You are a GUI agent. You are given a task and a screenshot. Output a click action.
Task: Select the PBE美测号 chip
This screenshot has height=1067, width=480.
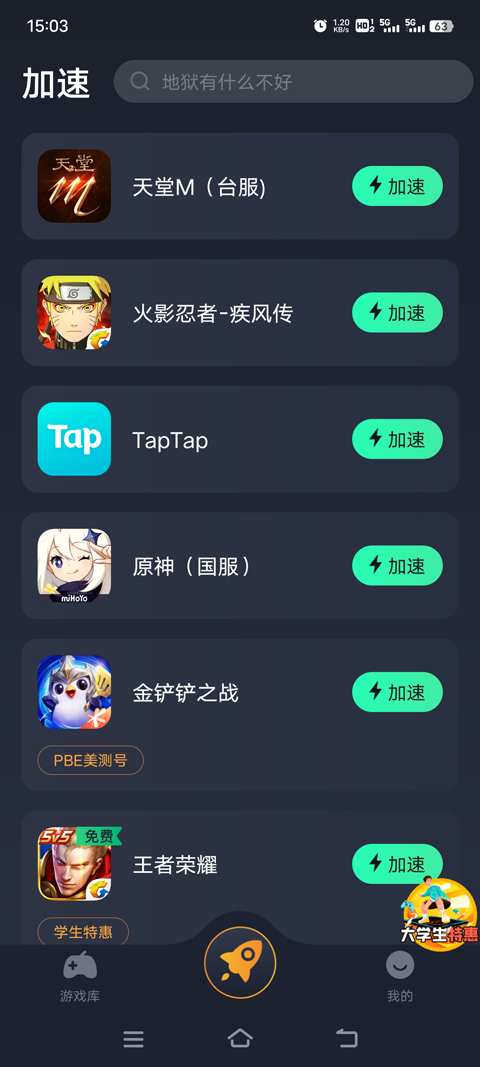[x=91, y=760]
